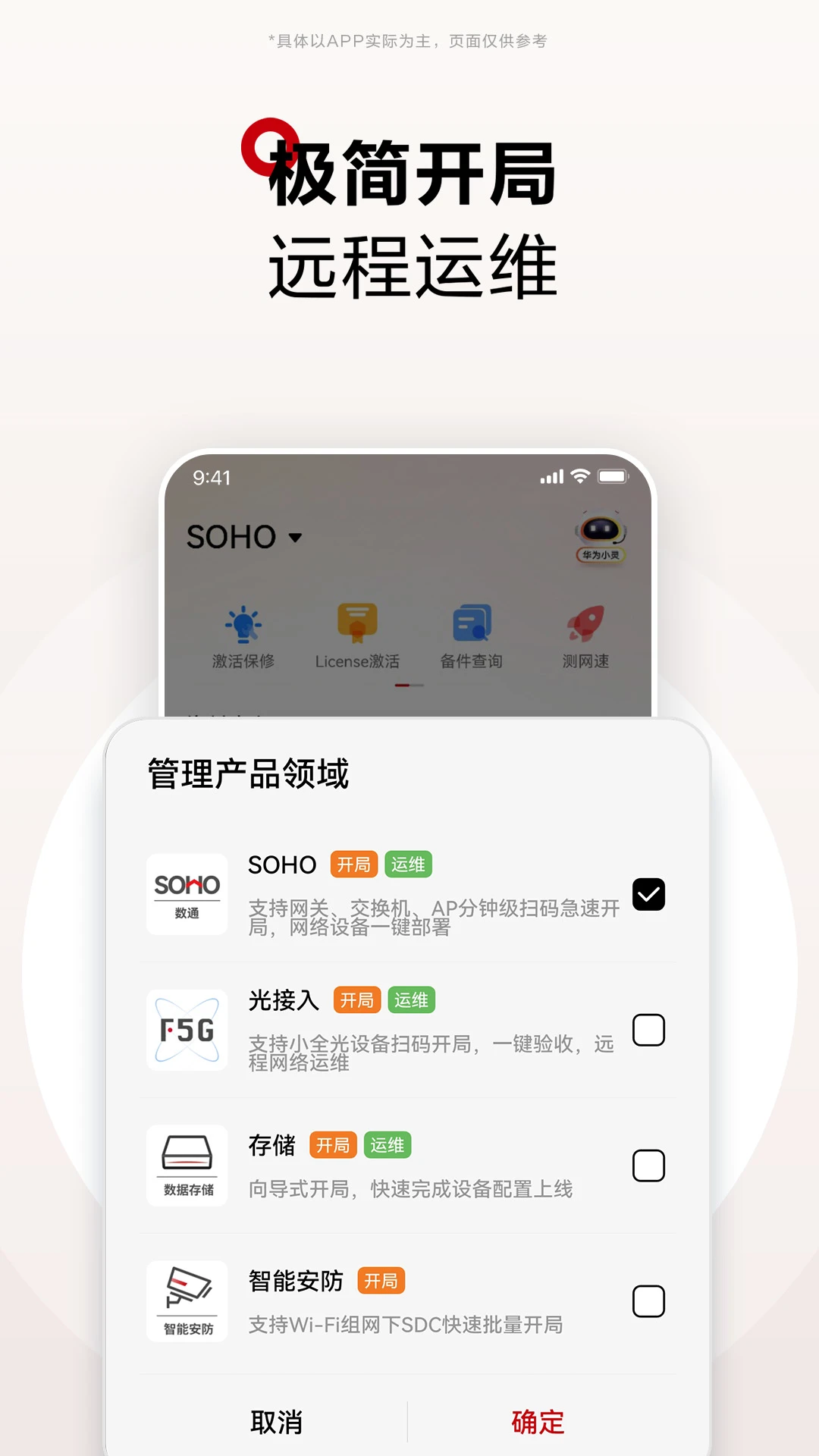Uncheck the SOHO product checkbox

[x=648, y=895]
